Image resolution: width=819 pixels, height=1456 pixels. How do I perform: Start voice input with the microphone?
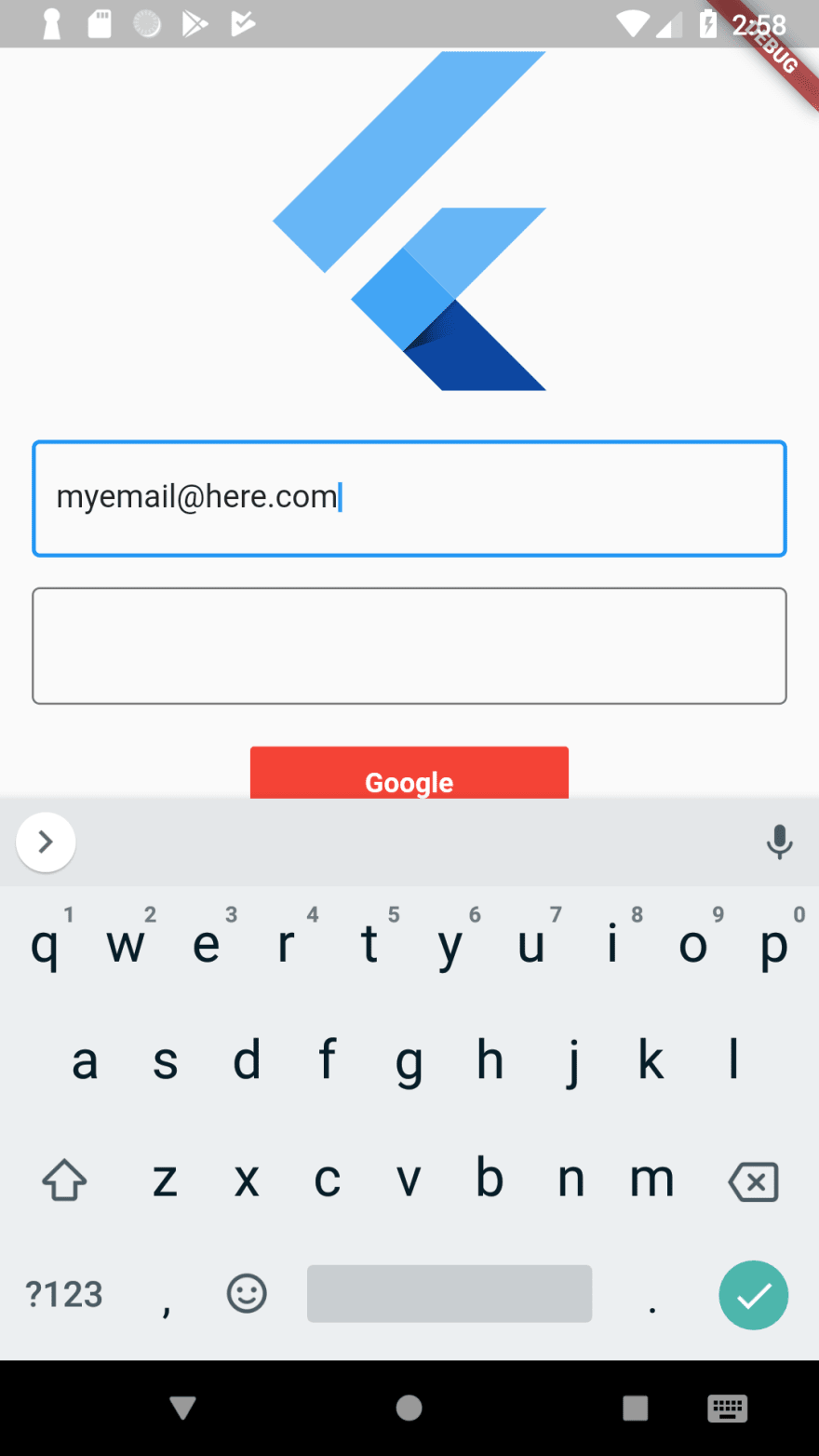tap(779, 843)
